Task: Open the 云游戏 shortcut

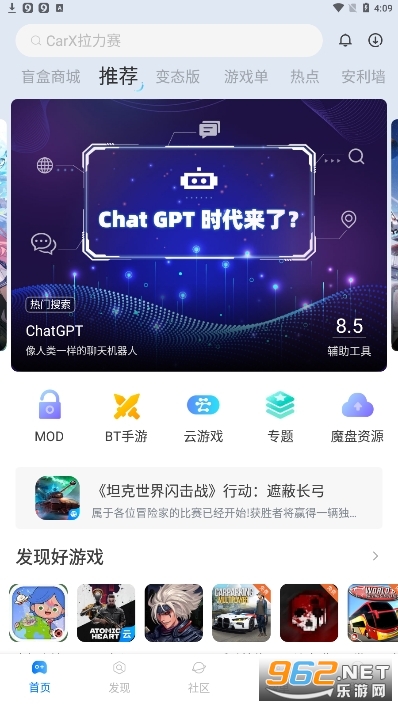Action: [203, 416]
